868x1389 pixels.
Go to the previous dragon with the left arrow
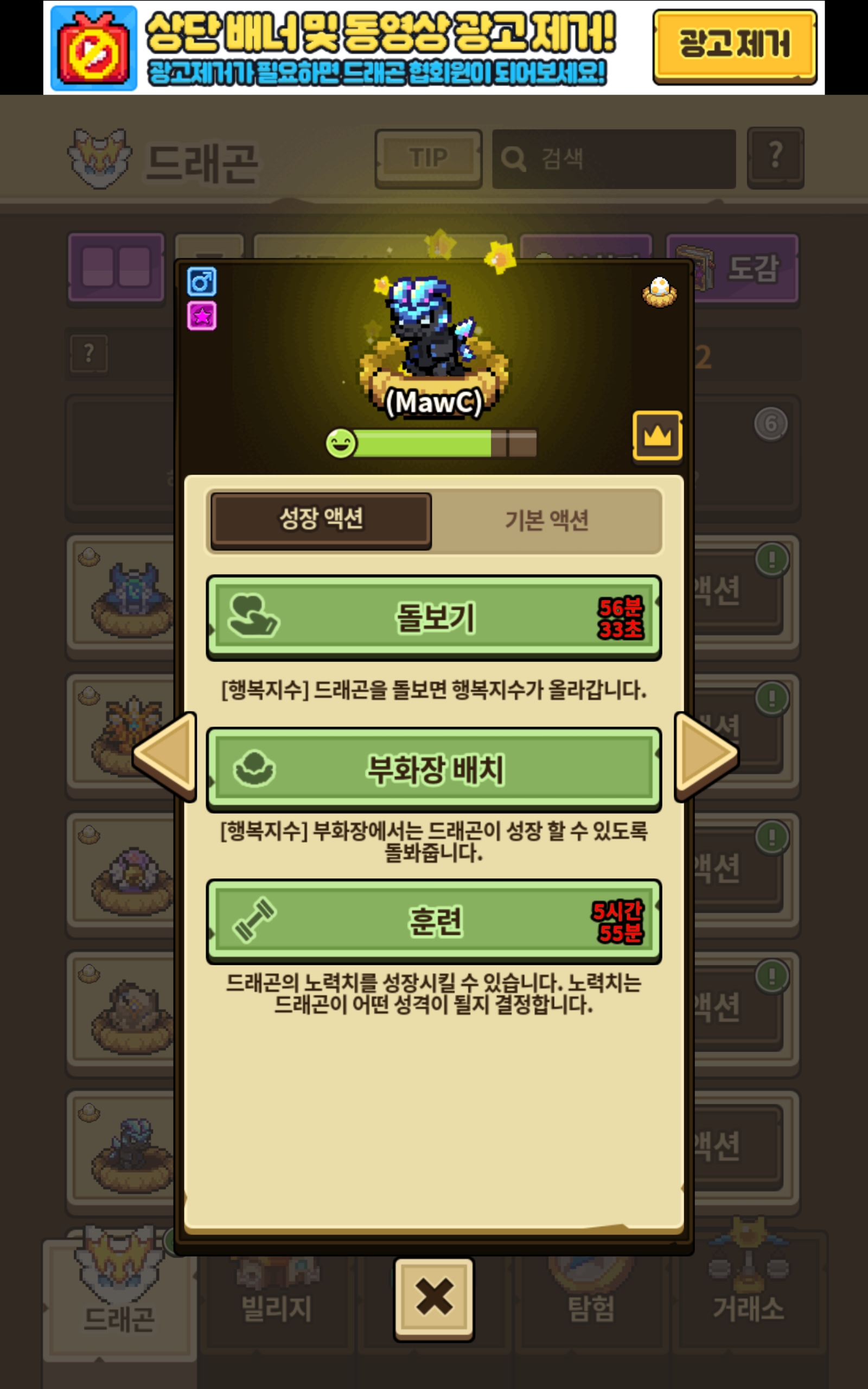(x=165, y=755)
